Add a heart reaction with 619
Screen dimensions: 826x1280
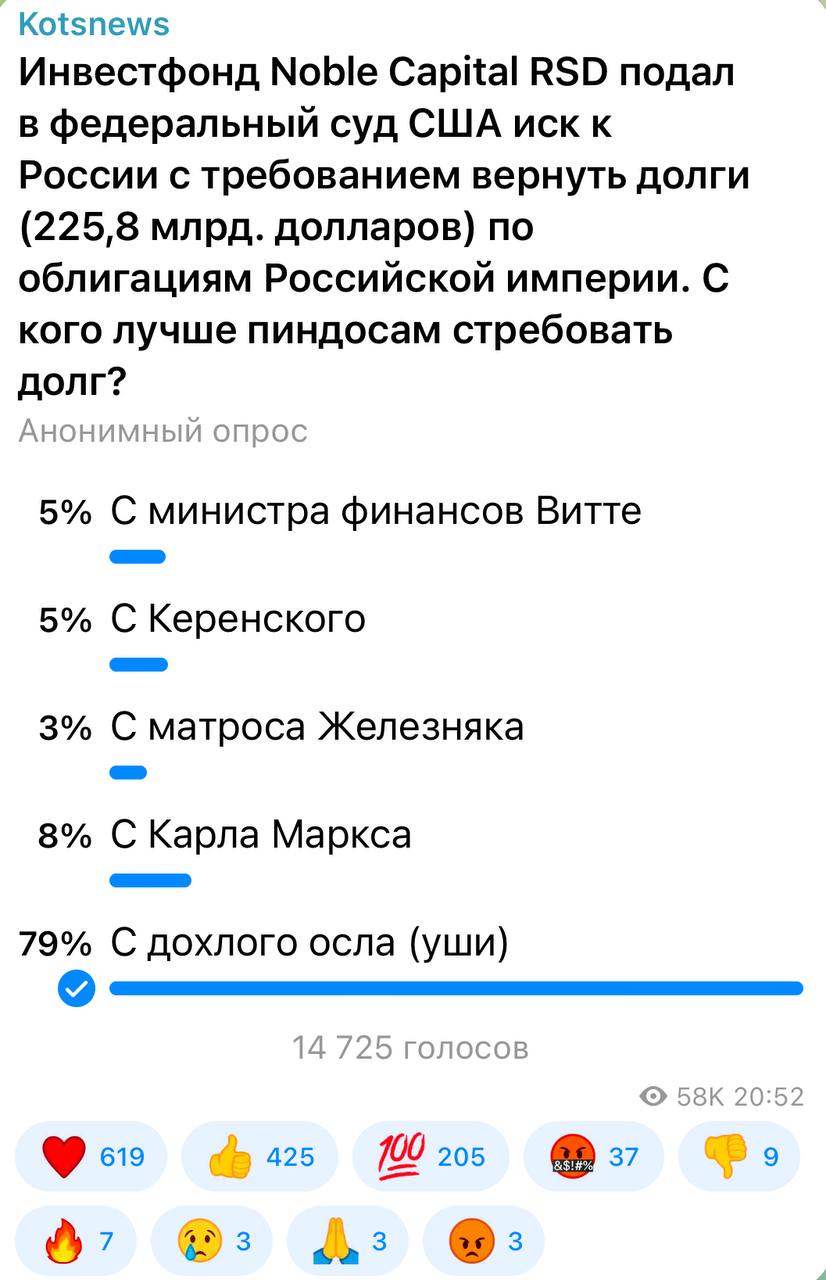coord(91,1157)
